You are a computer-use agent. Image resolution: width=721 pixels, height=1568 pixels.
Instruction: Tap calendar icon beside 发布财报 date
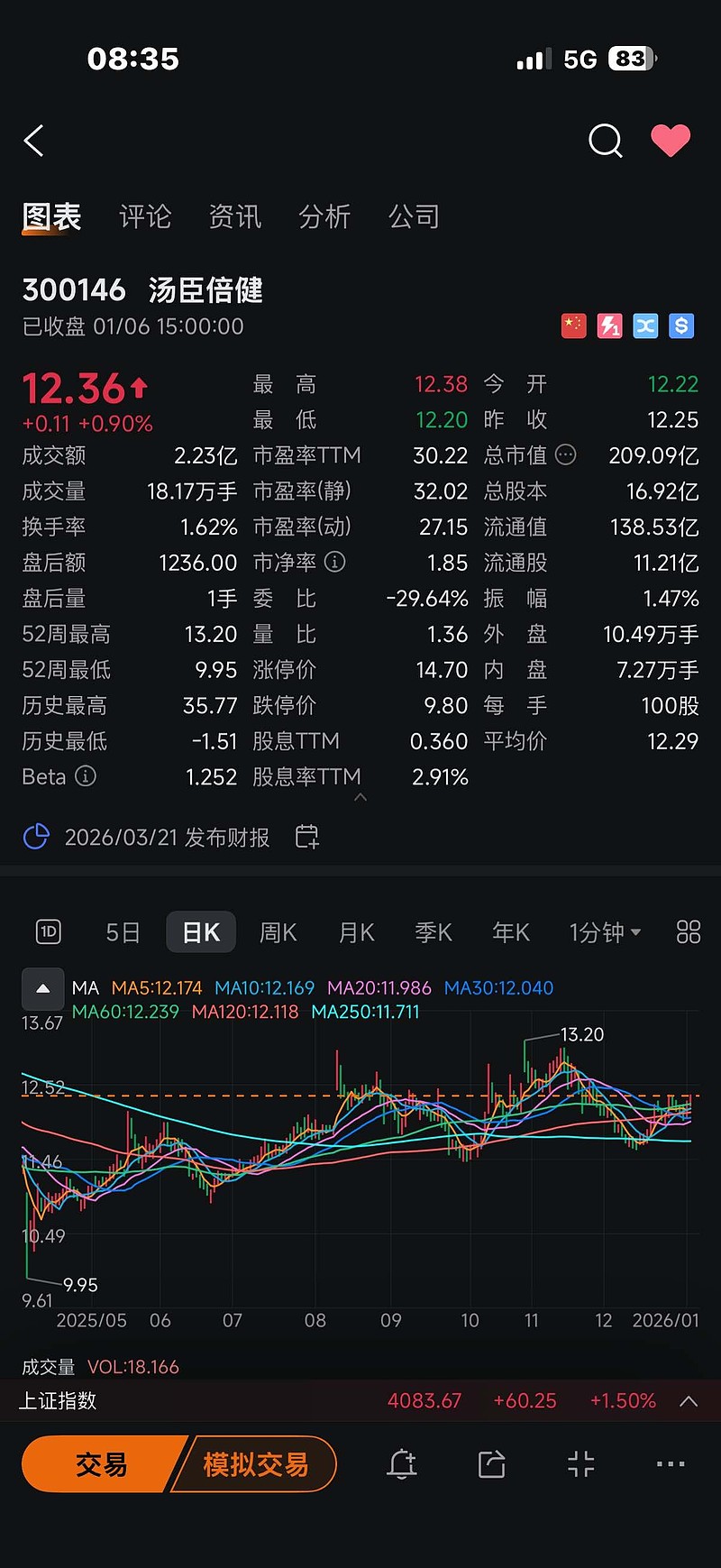[306, 837]
